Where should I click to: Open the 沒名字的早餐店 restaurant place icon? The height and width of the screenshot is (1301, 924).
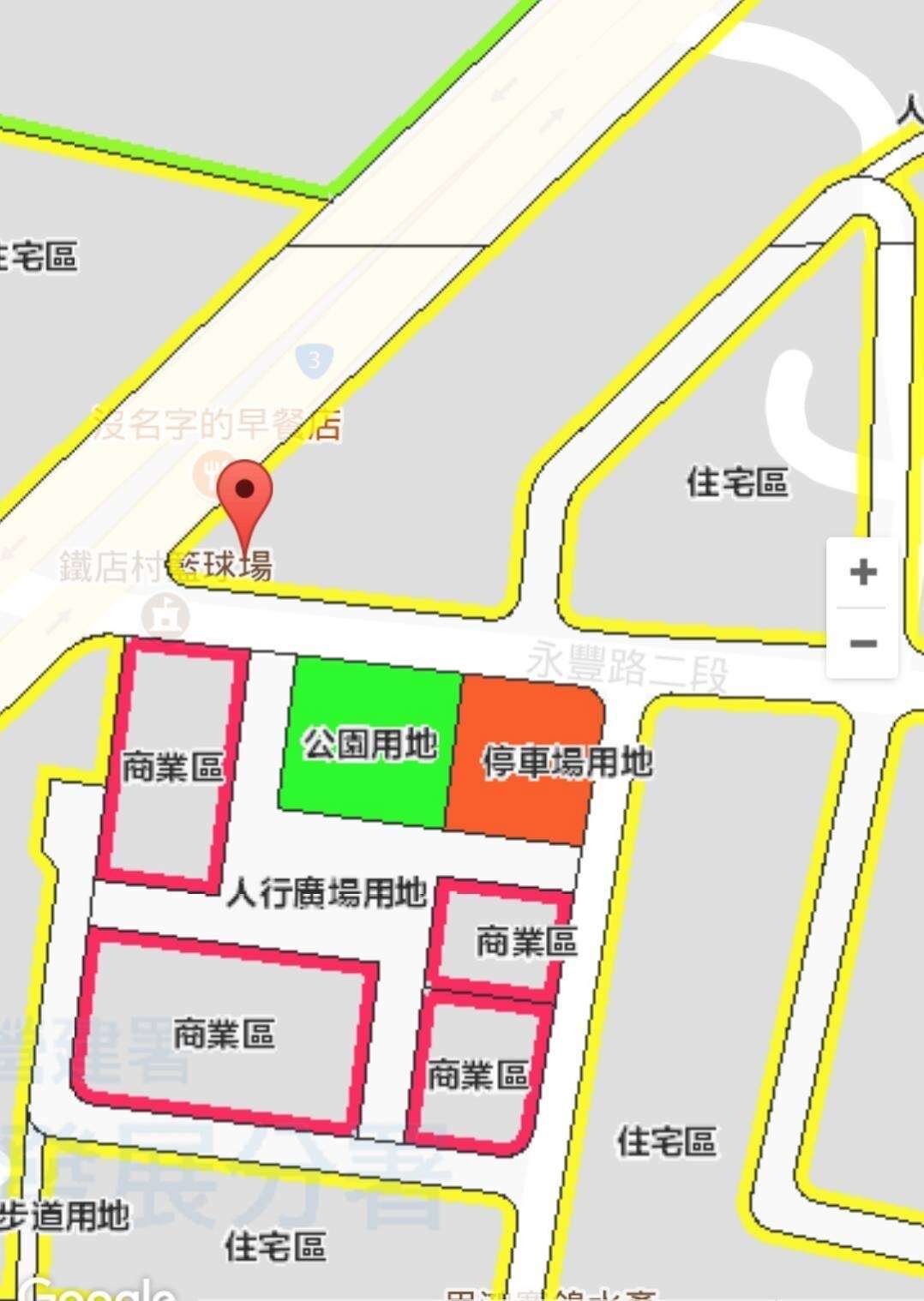(x=207, y=473)
